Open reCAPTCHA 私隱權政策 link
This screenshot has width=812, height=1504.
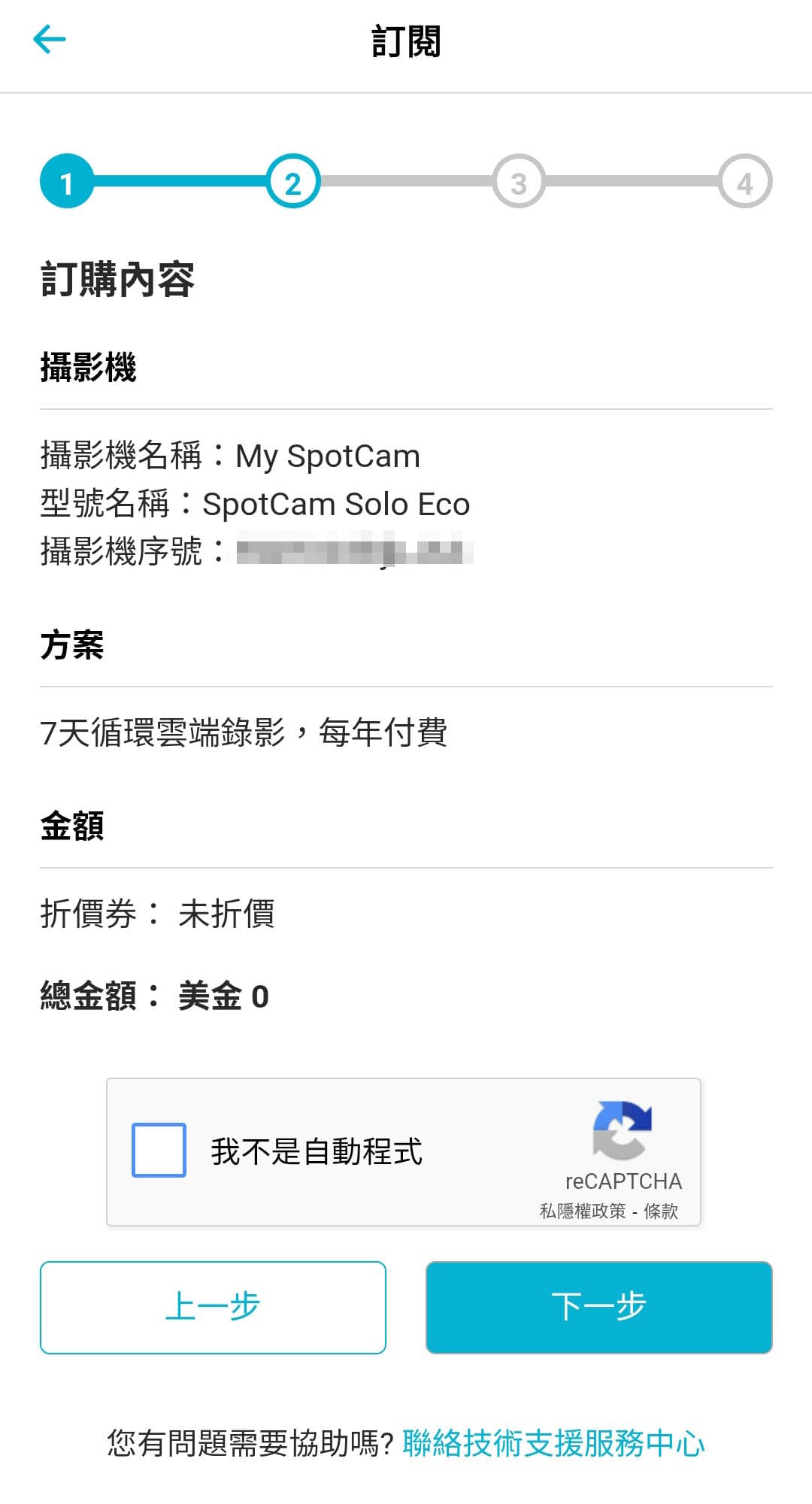pos(583,1211)
